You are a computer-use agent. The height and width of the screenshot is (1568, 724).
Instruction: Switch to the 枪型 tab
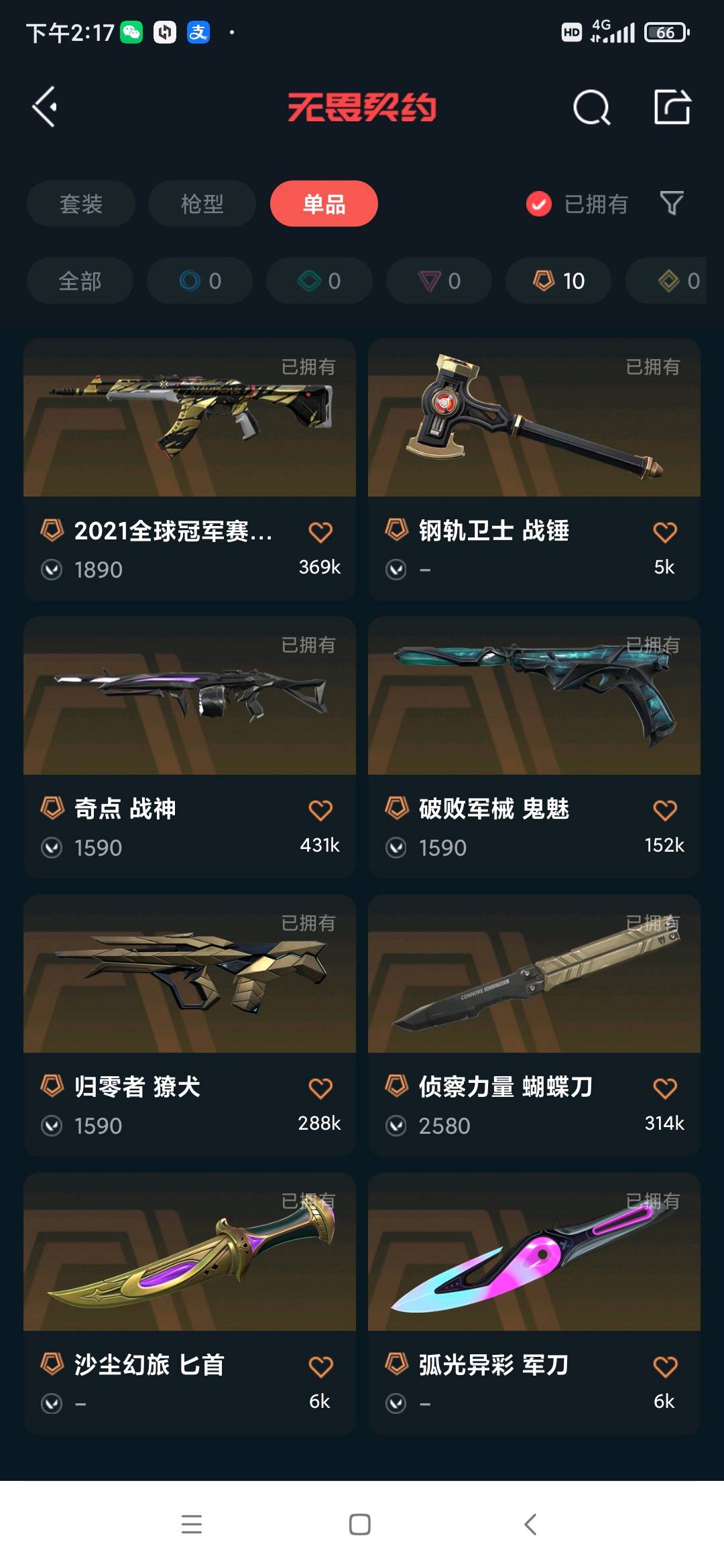202,204
